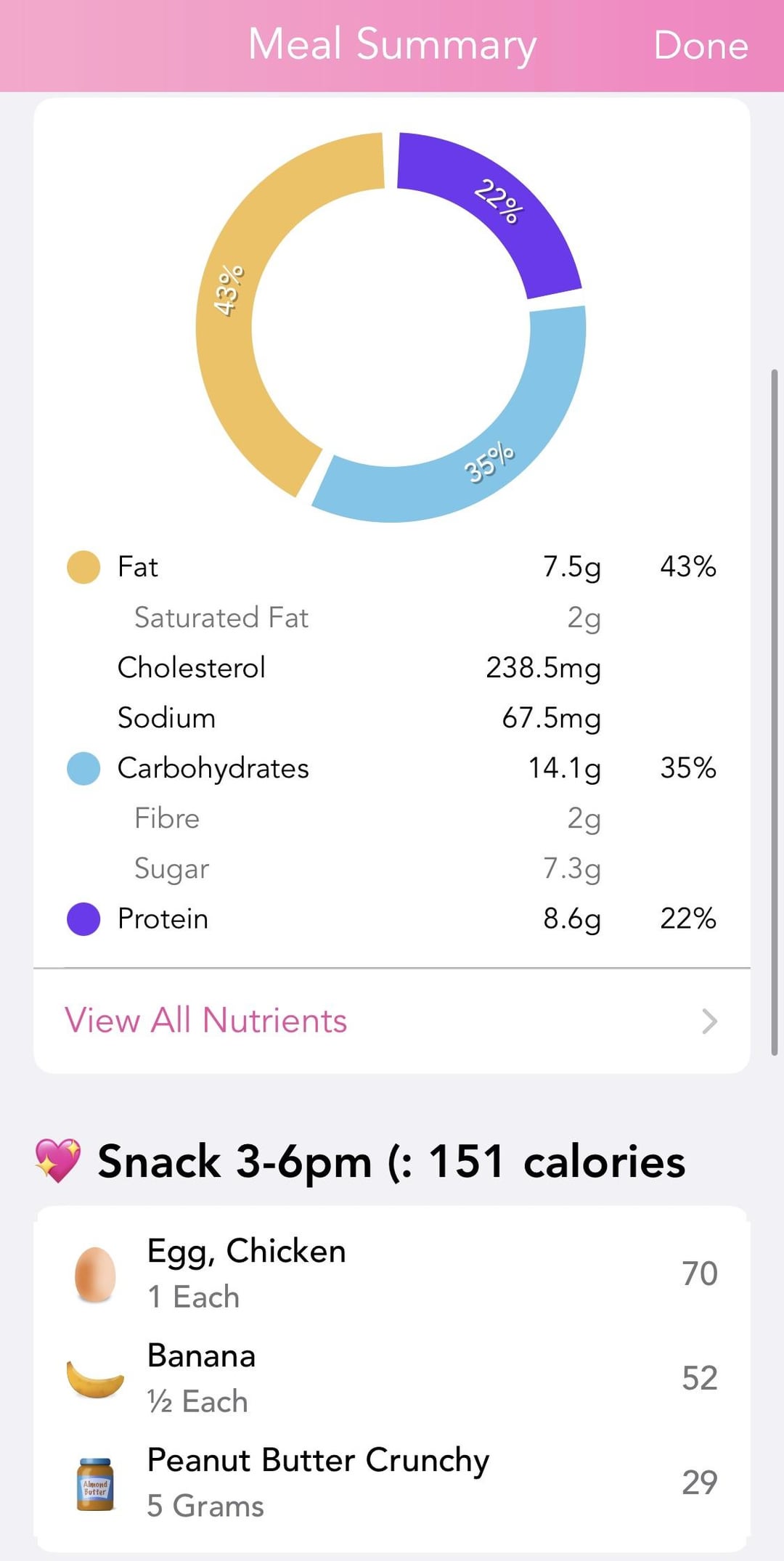Open the Peanut Butter Crunchy entry
The image size is (784, 1561).
pyautogui.click(x=392, y=1482)
